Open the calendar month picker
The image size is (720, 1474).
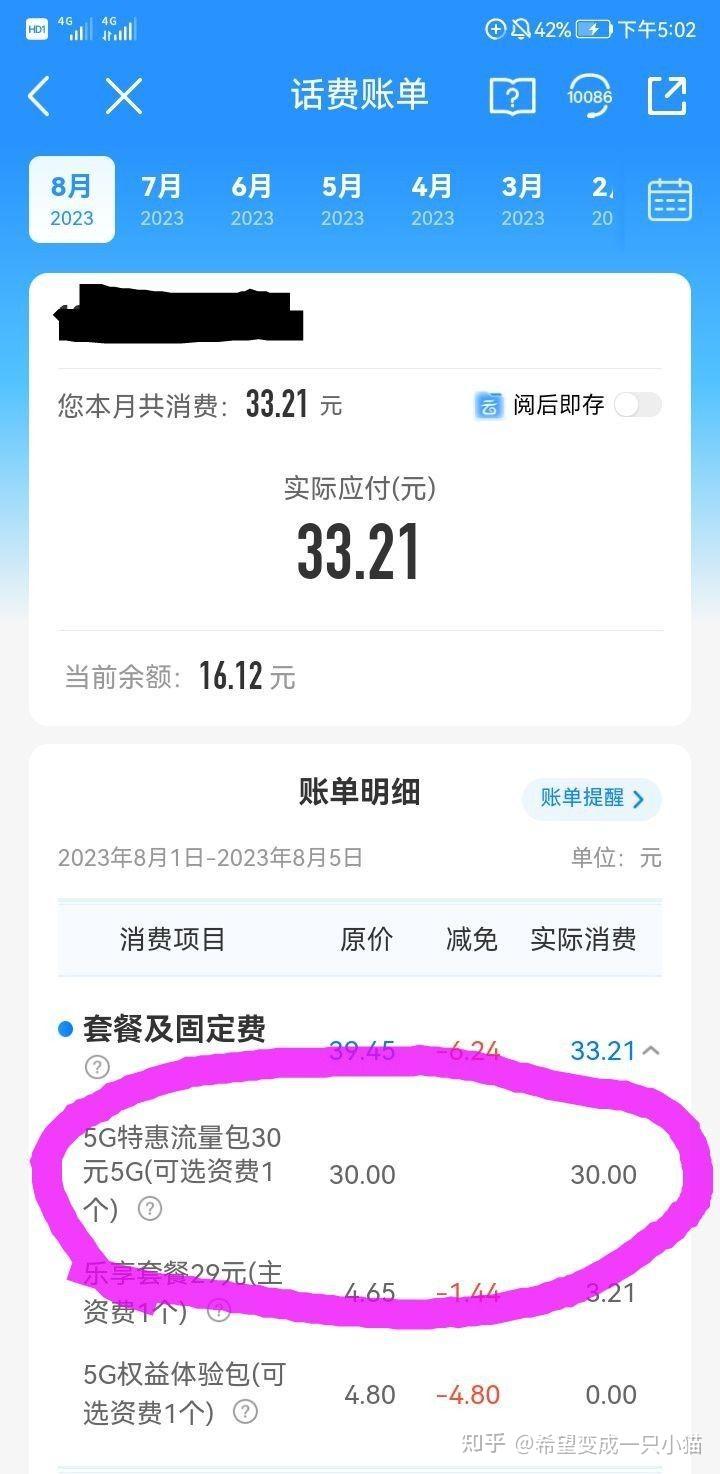tap(669, 200)
